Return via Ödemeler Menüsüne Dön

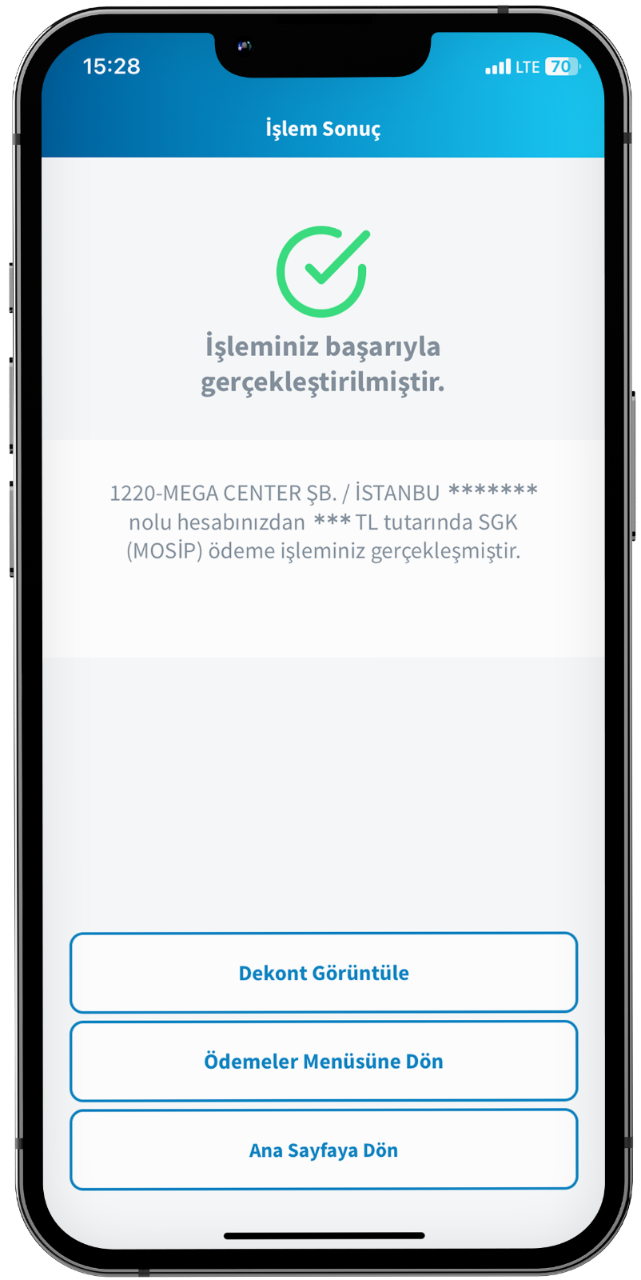click(323, 1061)
